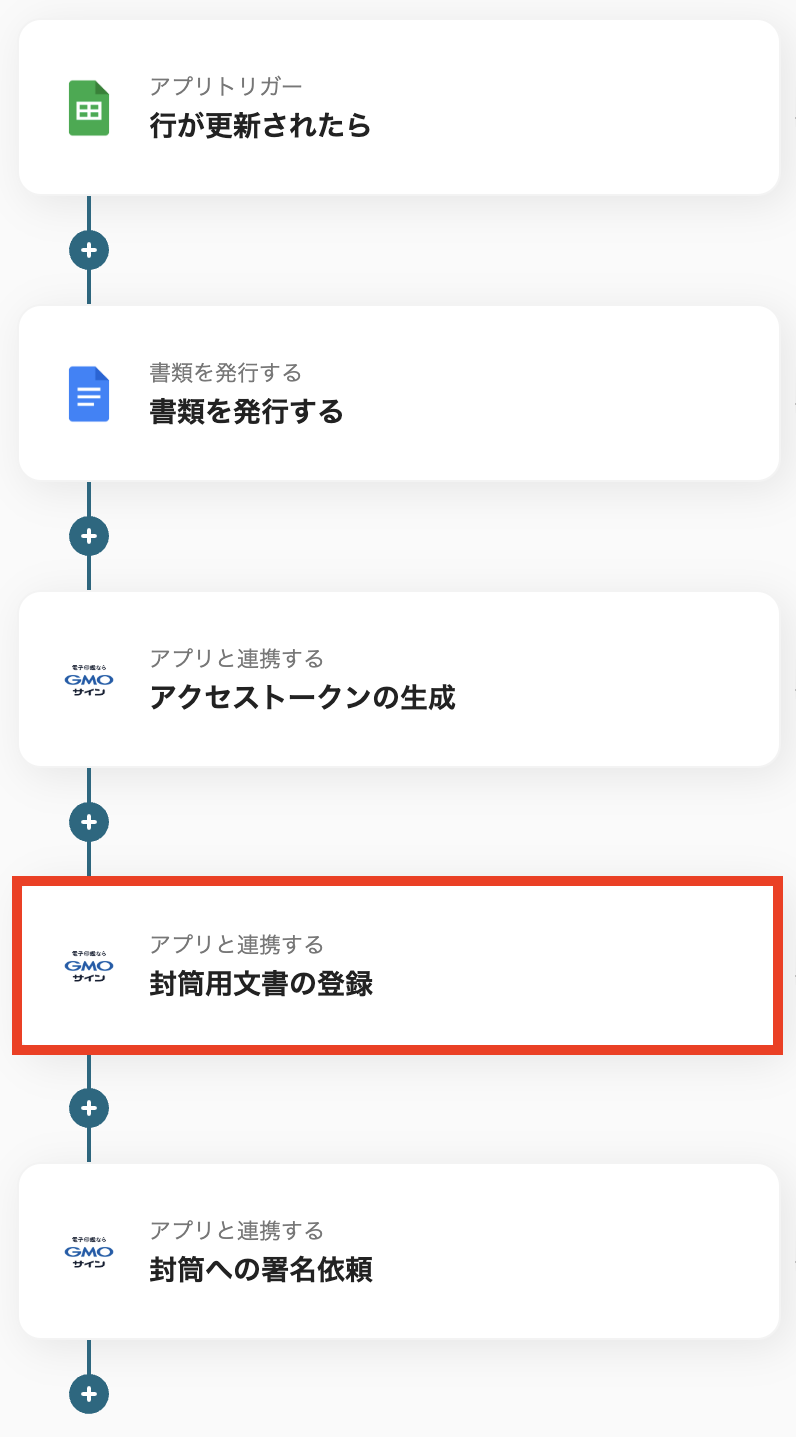The width and height of the screenshot is (796, 1437).
Task: Open the 書類を発行する step card
Action: tap(398, 393)
